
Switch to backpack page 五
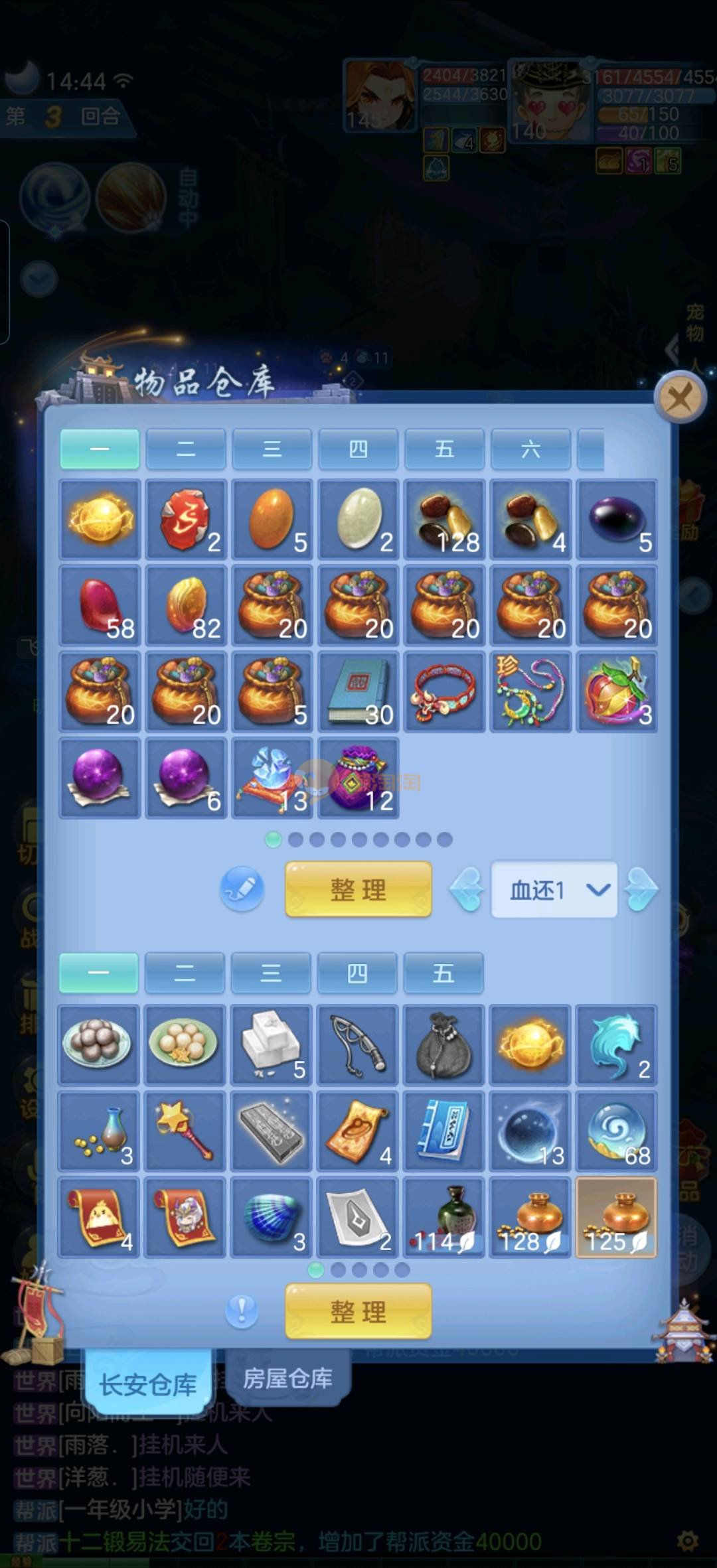click(443, 973)
